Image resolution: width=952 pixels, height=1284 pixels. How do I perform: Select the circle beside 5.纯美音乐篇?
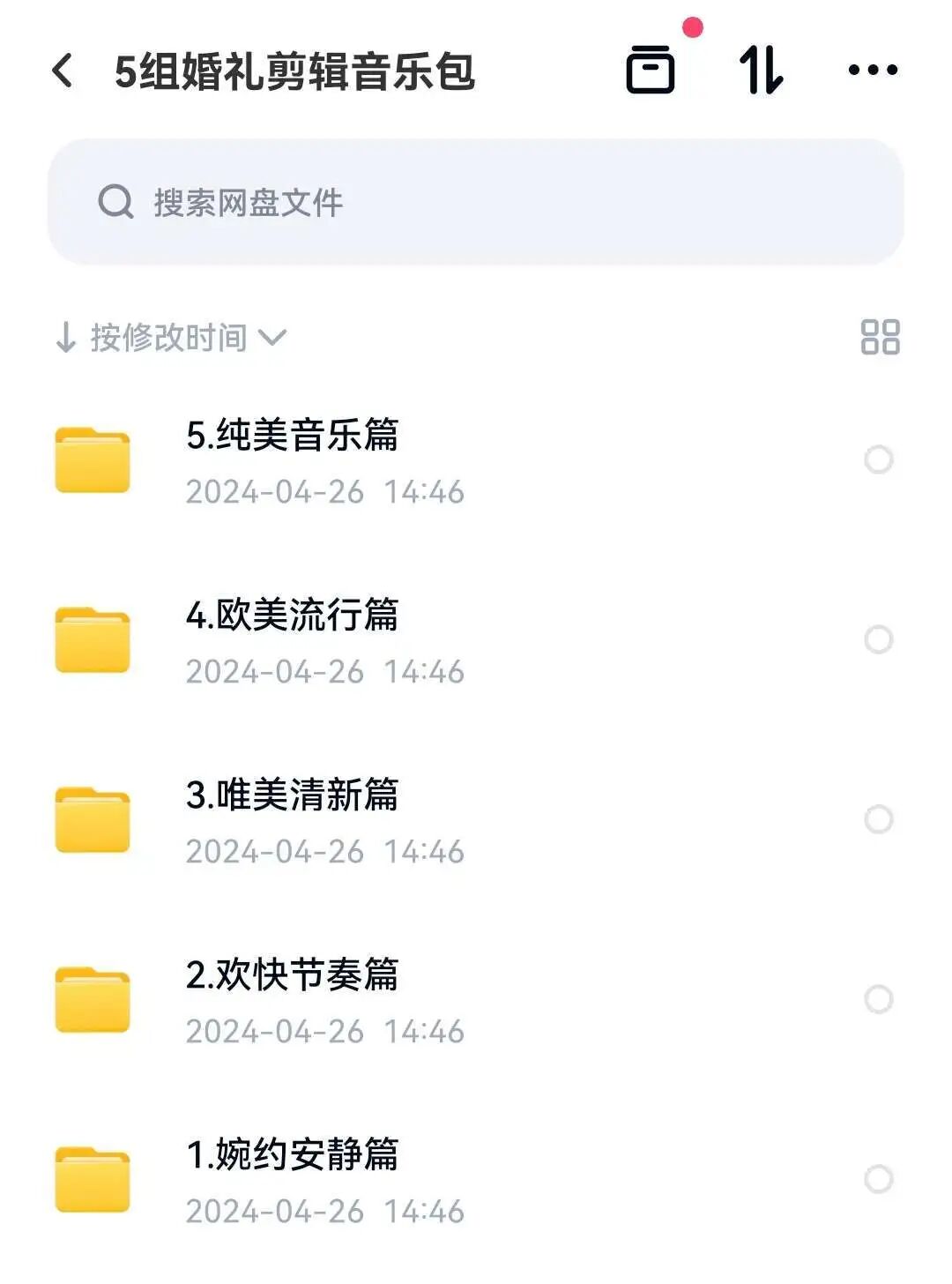pos(878,460)
